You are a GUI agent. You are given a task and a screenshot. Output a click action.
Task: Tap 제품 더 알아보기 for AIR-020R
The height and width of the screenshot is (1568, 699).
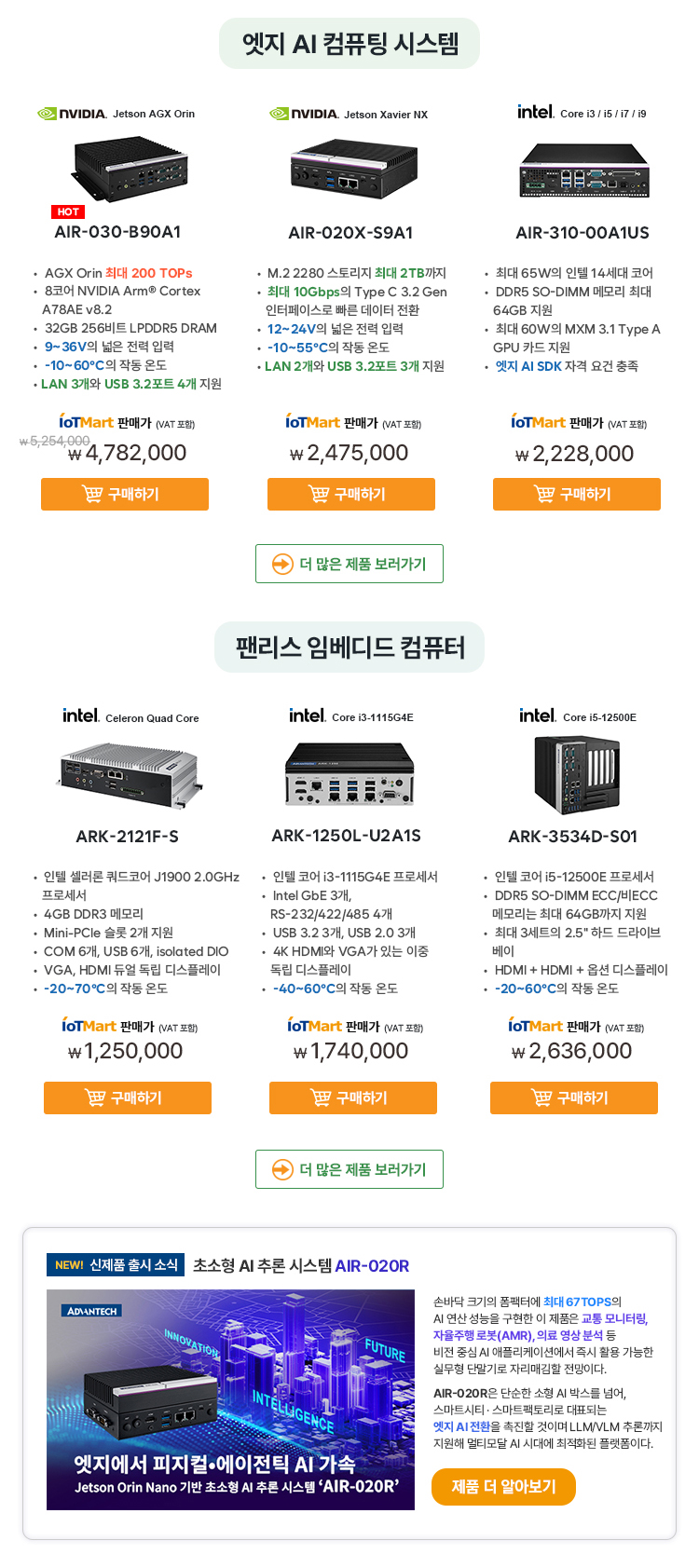[x=503, y=1486]
